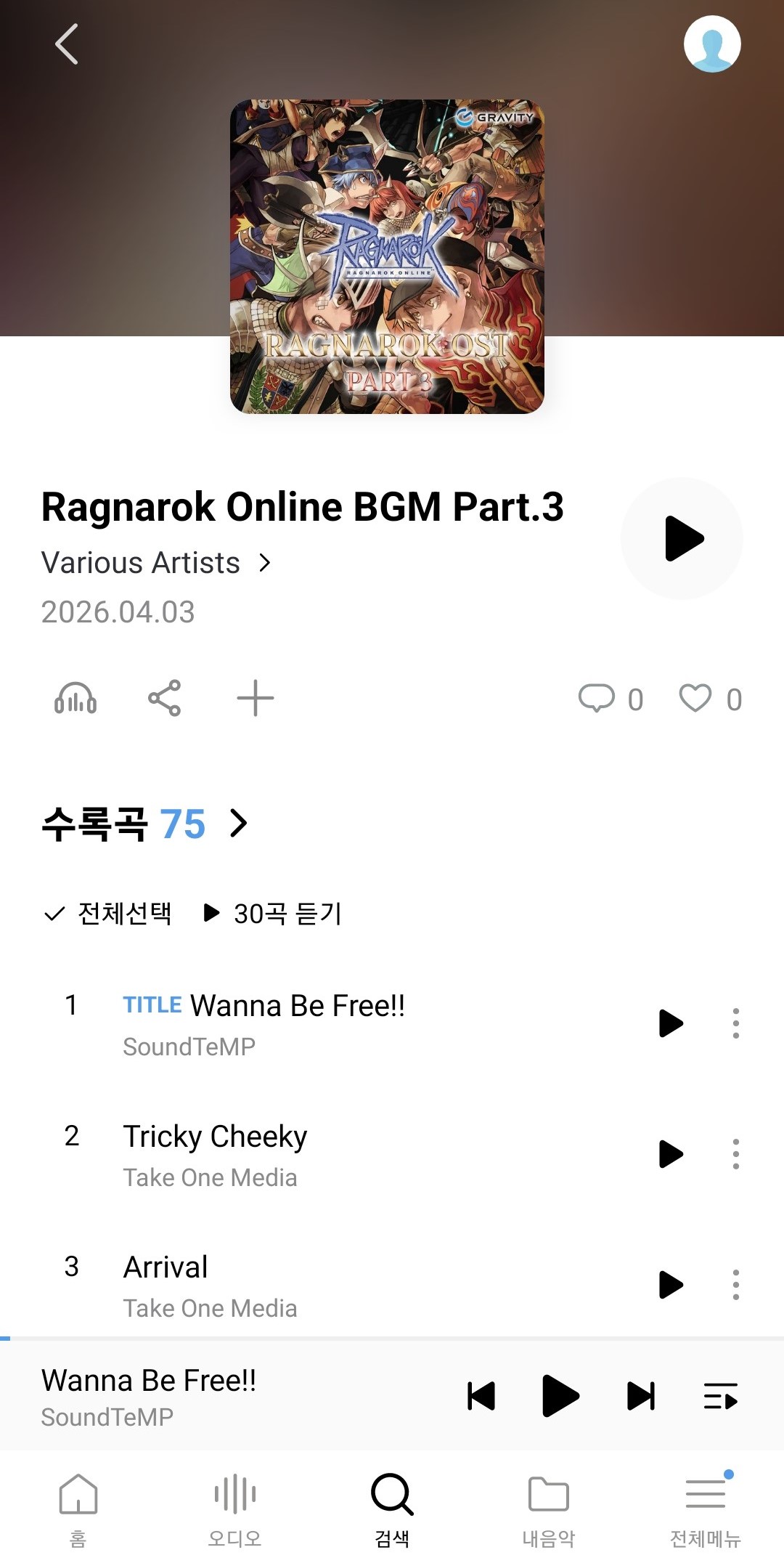Open the Various Artists details via chevron
Screen dimensions: 784x1555
(265, 563)
